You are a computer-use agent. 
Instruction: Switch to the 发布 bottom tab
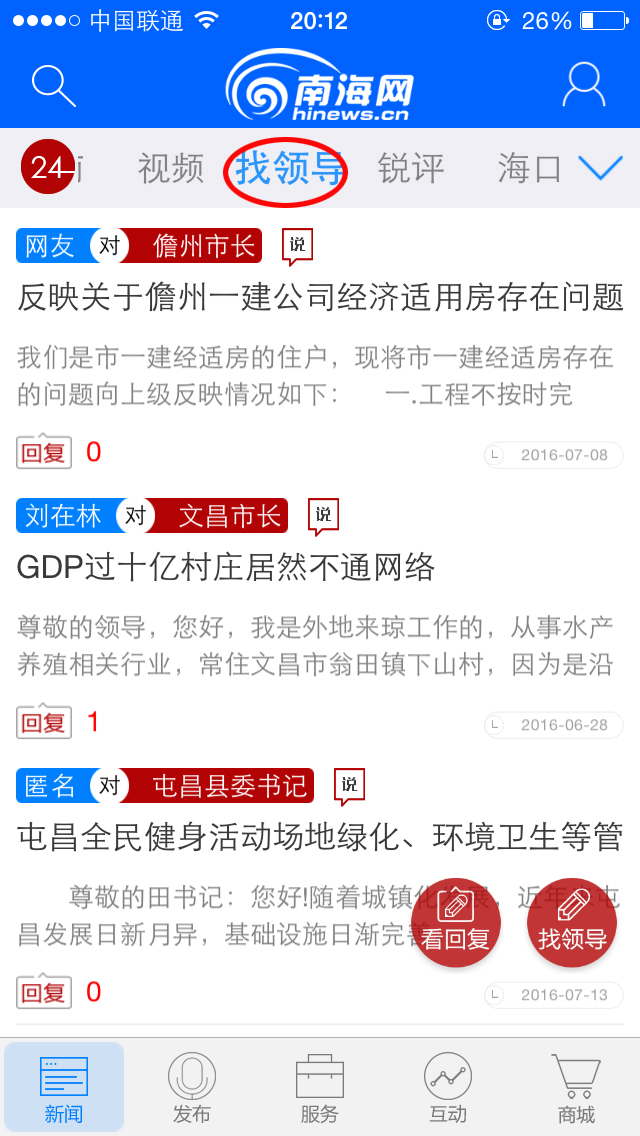tap(192, 1087)
